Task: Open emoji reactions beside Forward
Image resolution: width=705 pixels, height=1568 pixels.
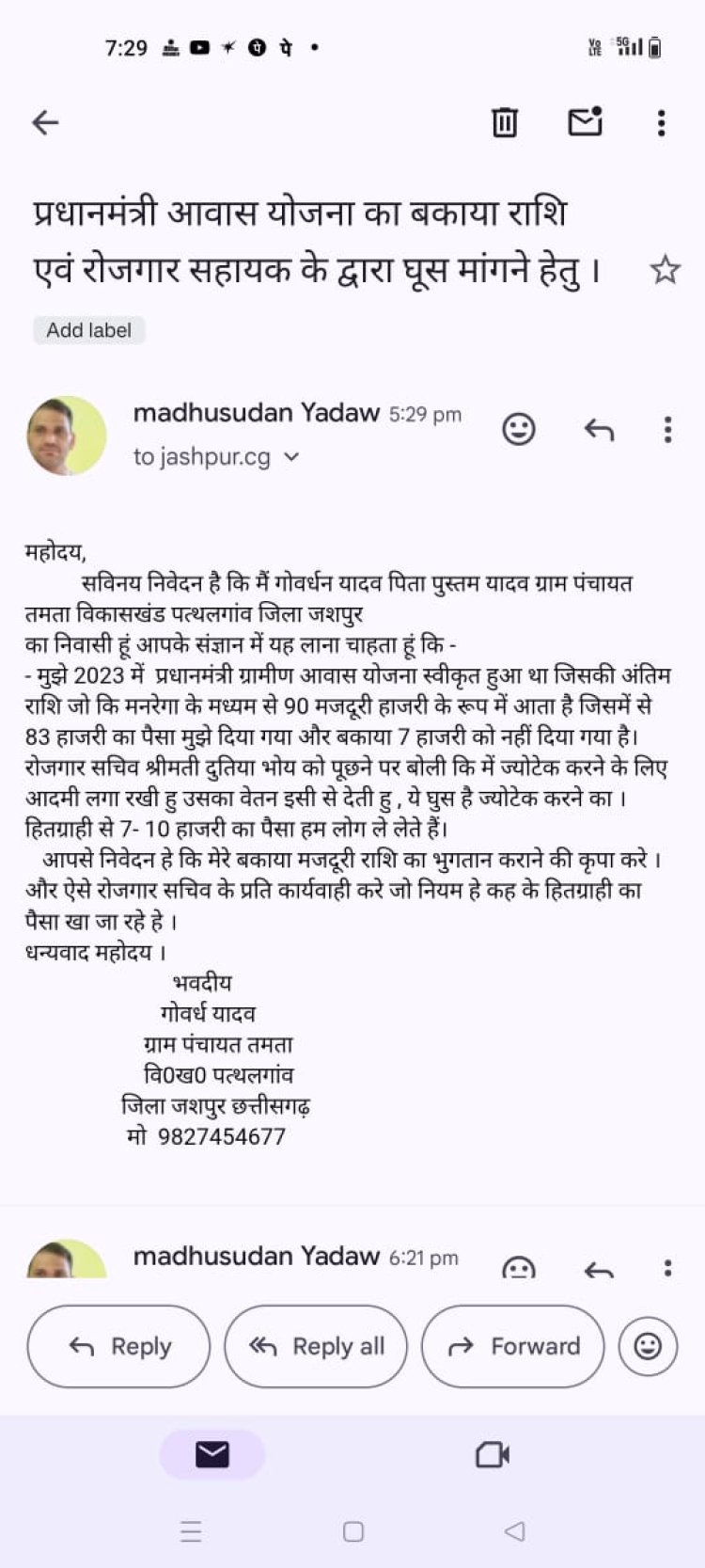Action: pyautogui.click(x=648, y=1346)
